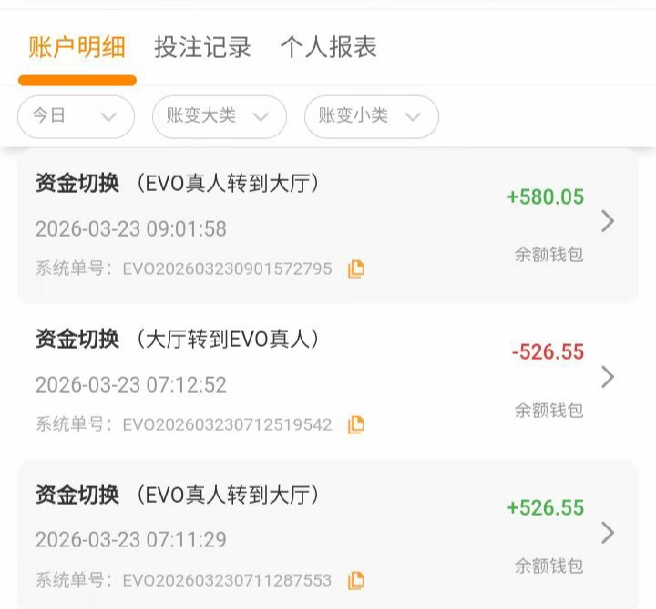This screenshot has height=609, width=656.
Task: Open the 今日 date dropdown
Action: pos(76,116)
